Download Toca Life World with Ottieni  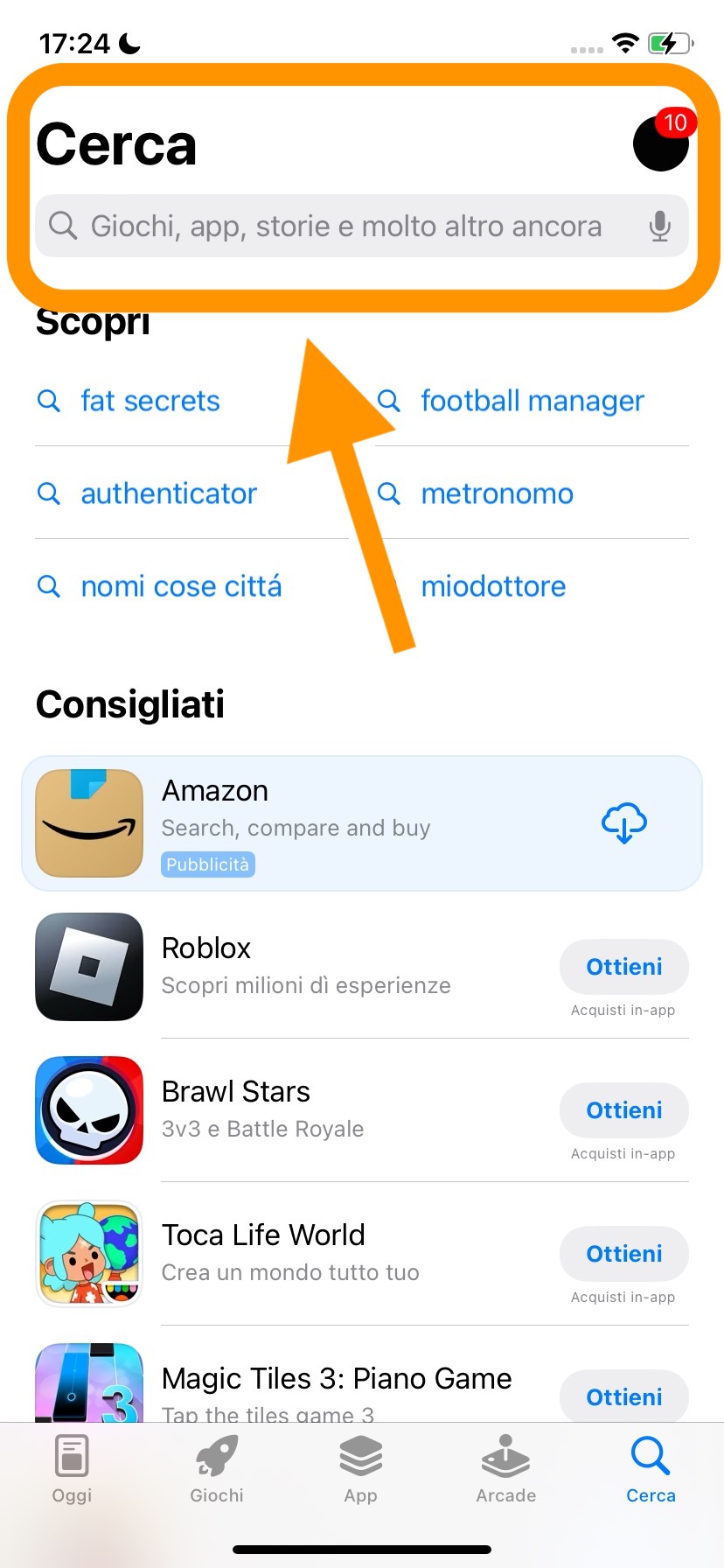tap(623, 1254)
